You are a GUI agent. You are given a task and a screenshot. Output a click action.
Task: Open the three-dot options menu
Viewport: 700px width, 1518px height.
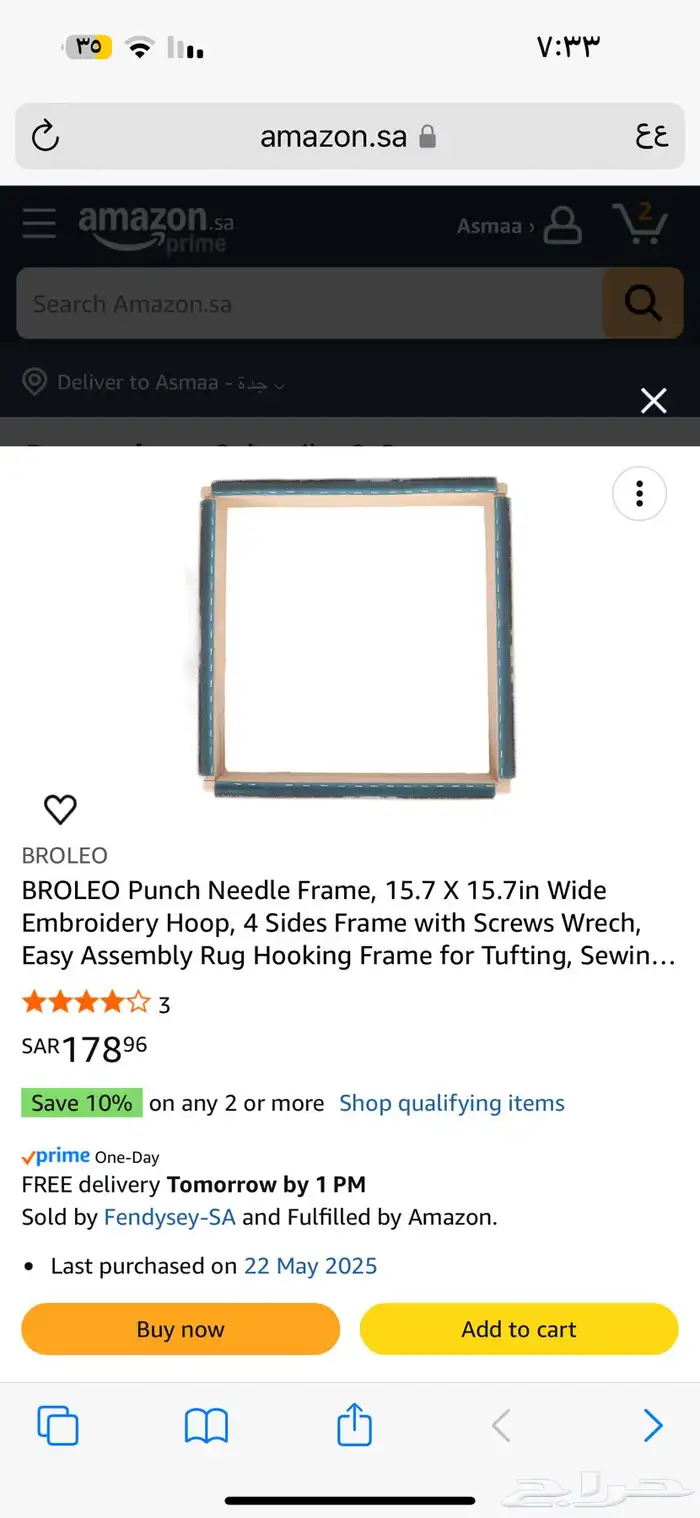click(639, 493)
